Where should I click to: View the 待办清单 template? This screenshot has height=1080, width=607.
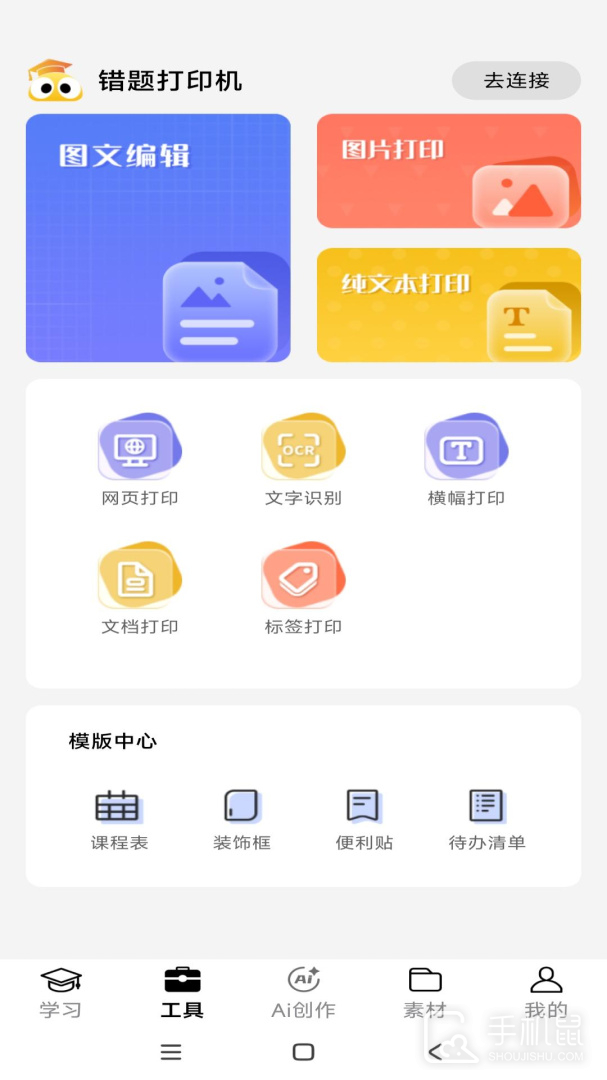pyautogui.click(x=487, y=820)
